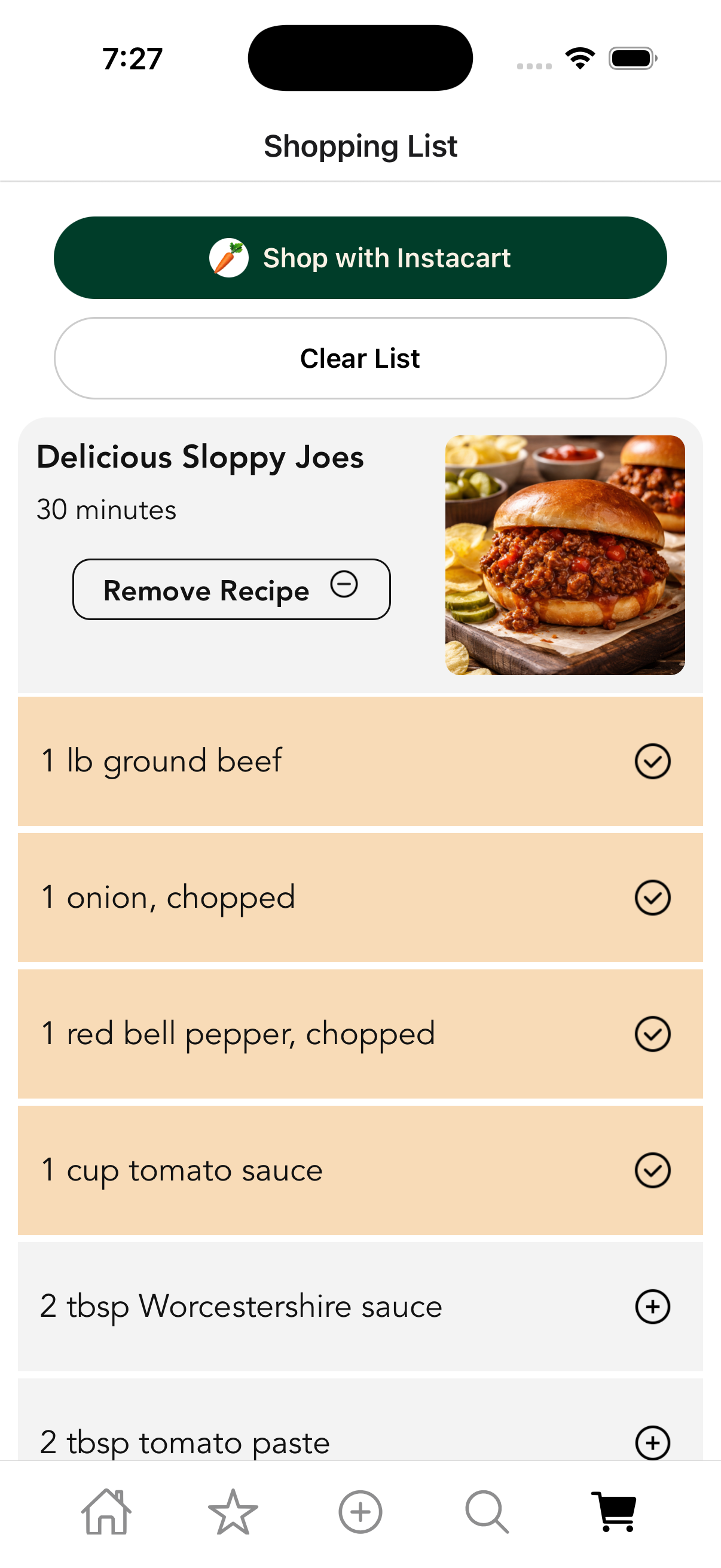Open the Sloppy Joes recipe photo
This screenshot has width=721, height=1568.
tap(564, 555)
